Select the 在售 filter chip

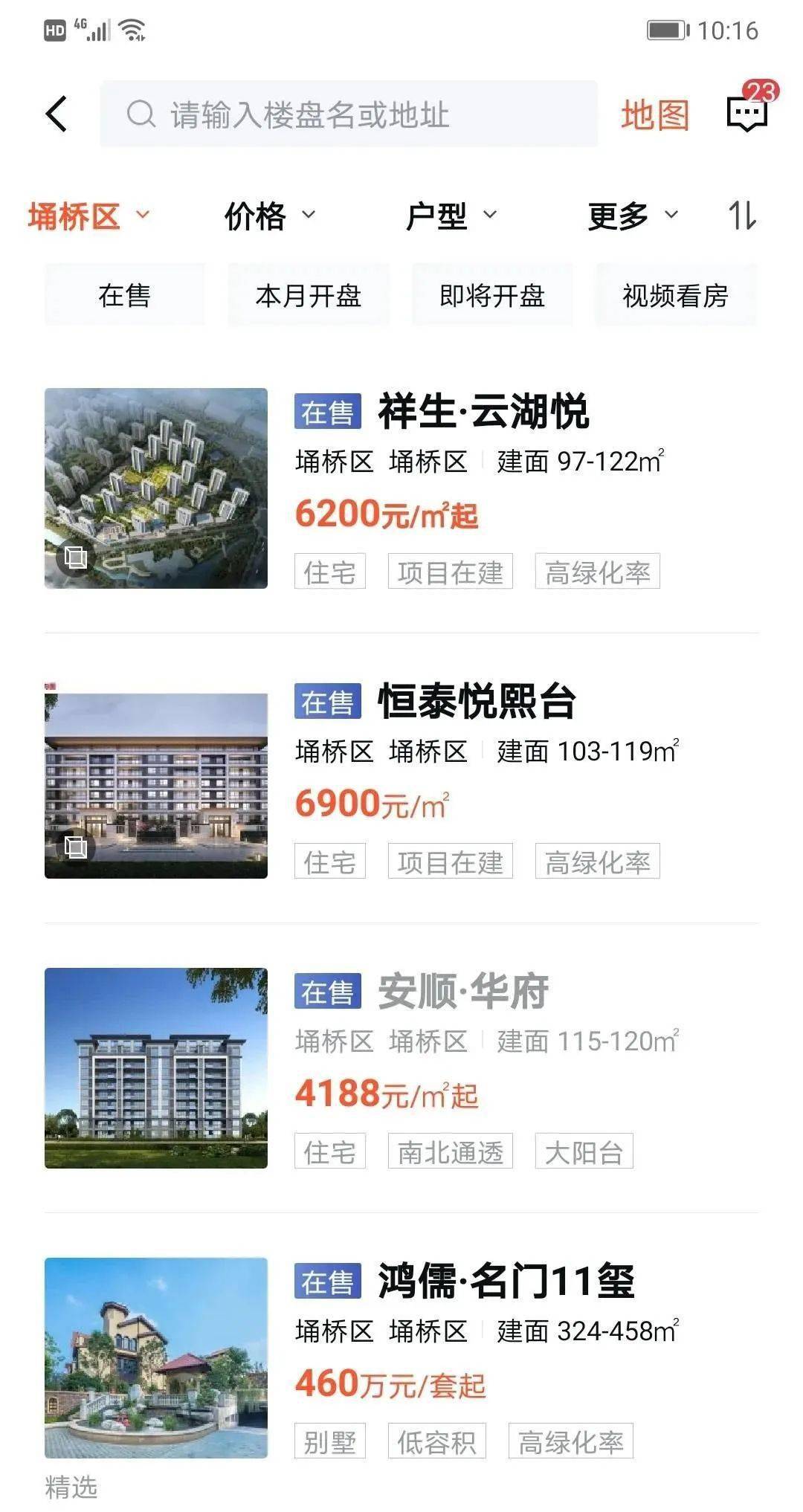[x=124, y=295]
